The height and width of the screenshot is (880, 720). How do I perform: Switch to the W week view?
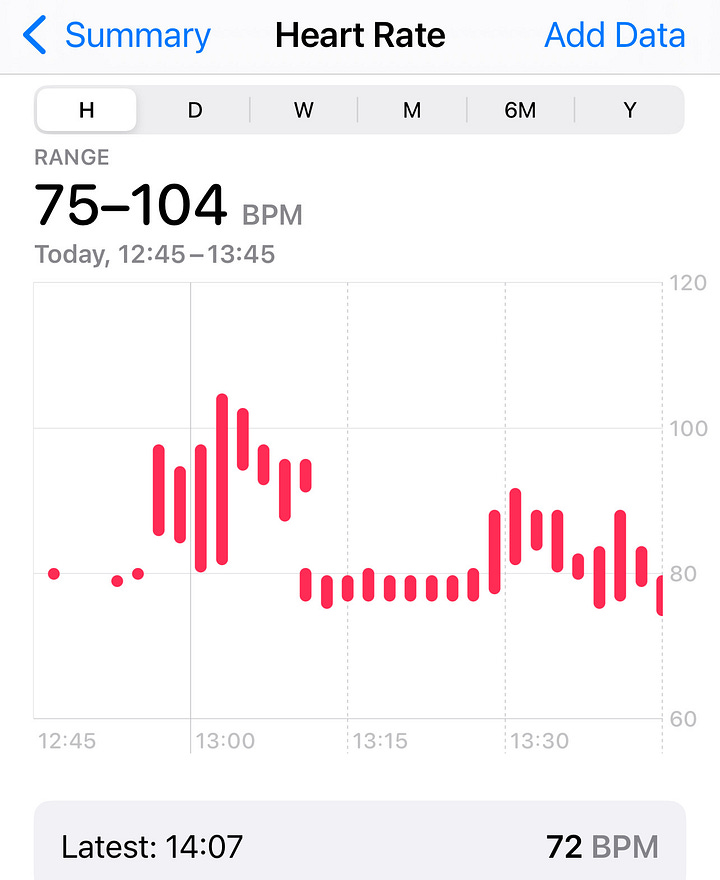(304, 110)
